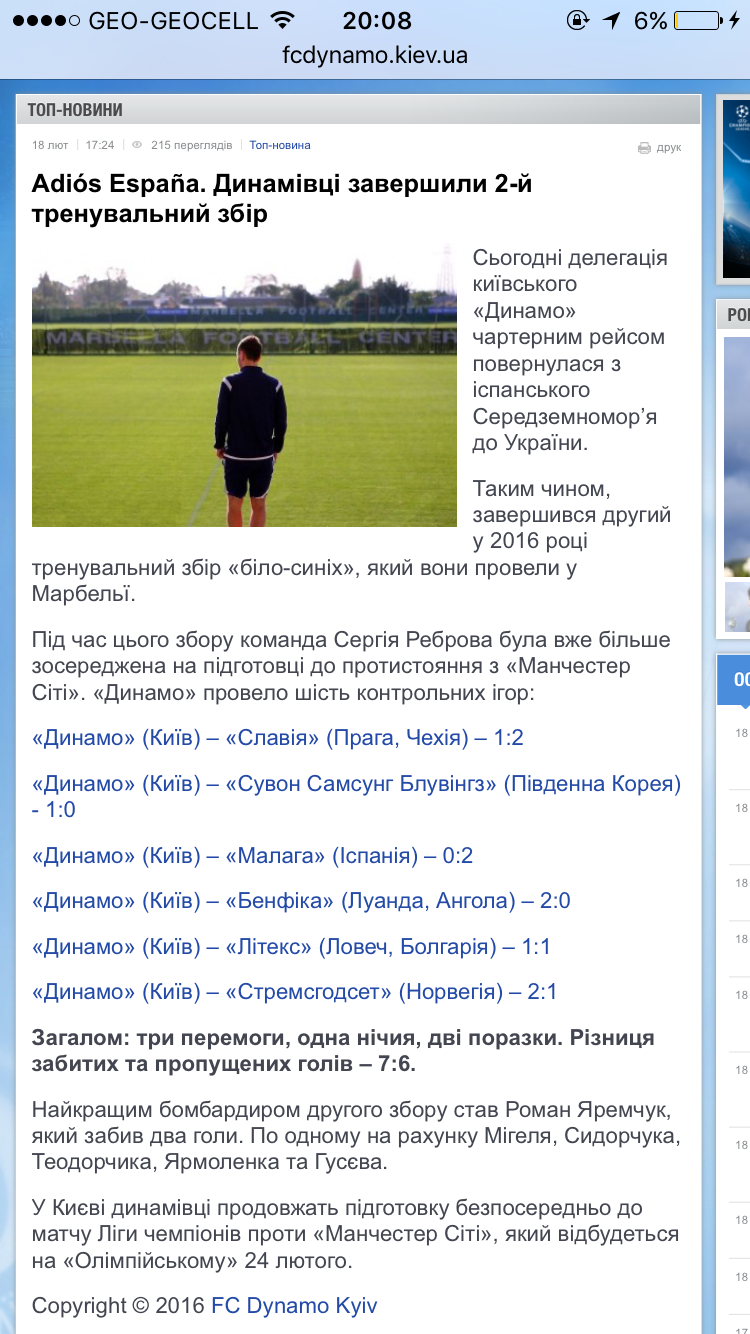The image size is (750, 1334).
Task: Open match report against Малага
Action: (252, 856)
